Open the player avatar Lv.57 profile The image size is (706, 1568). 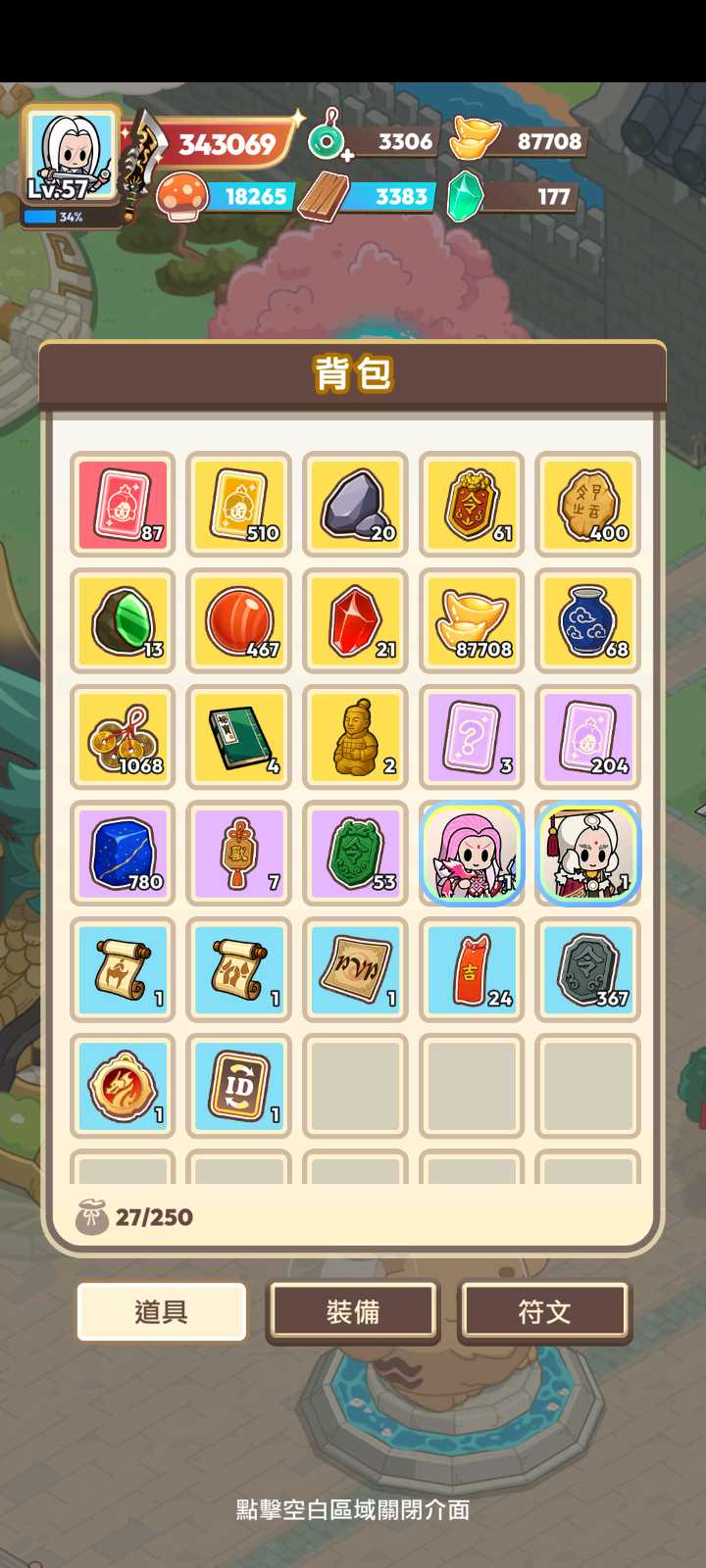(72, 157)
